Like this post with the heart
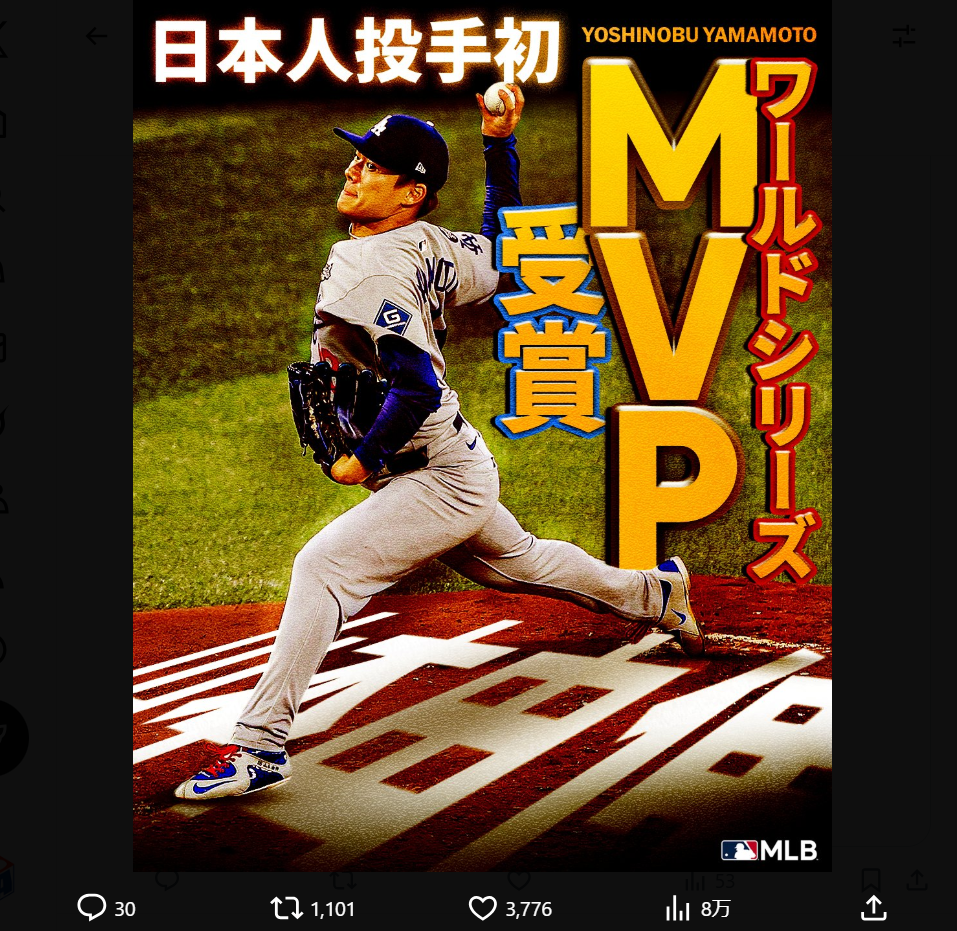The image size is (957, 931). [483, 908]
